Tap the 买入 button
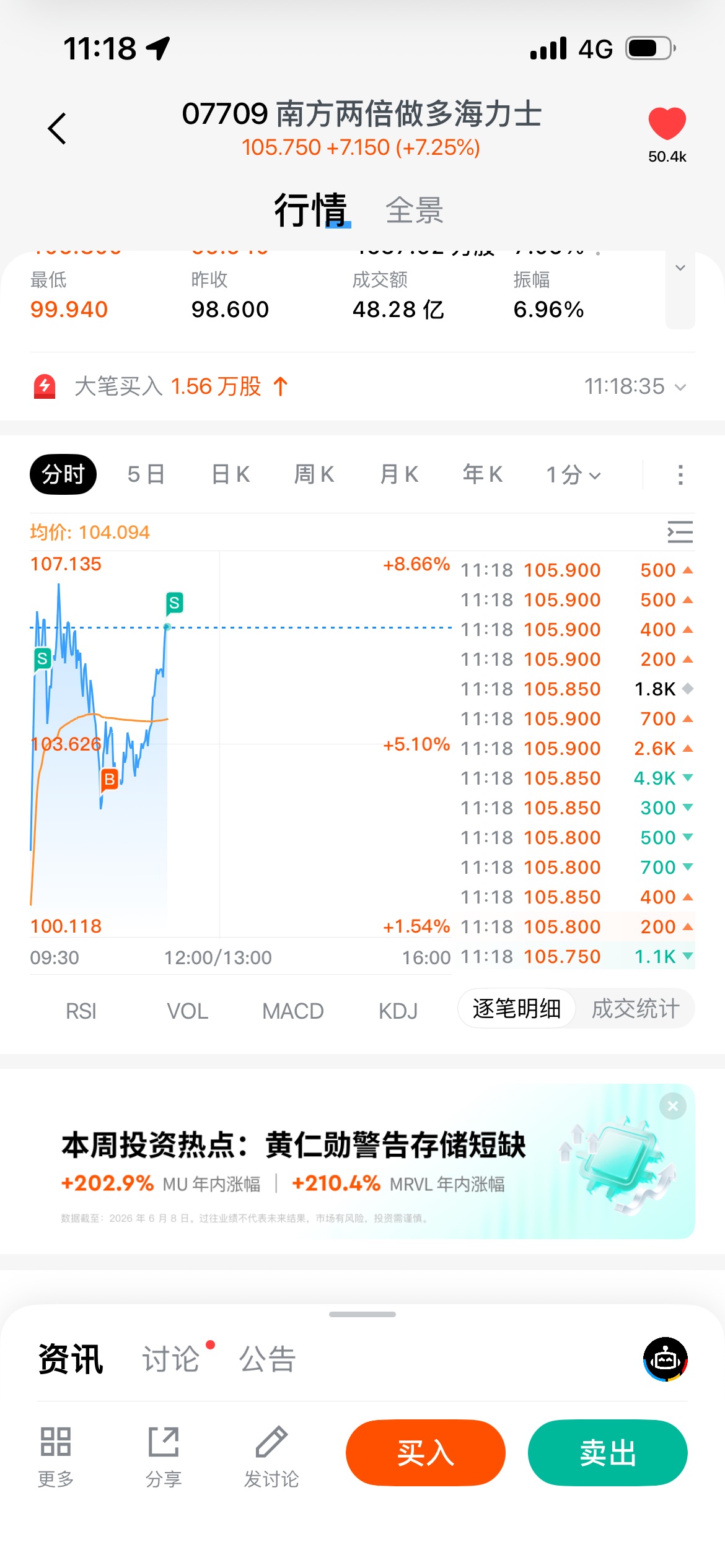Screen dimensions: 725x1568 coord(426,1453)
